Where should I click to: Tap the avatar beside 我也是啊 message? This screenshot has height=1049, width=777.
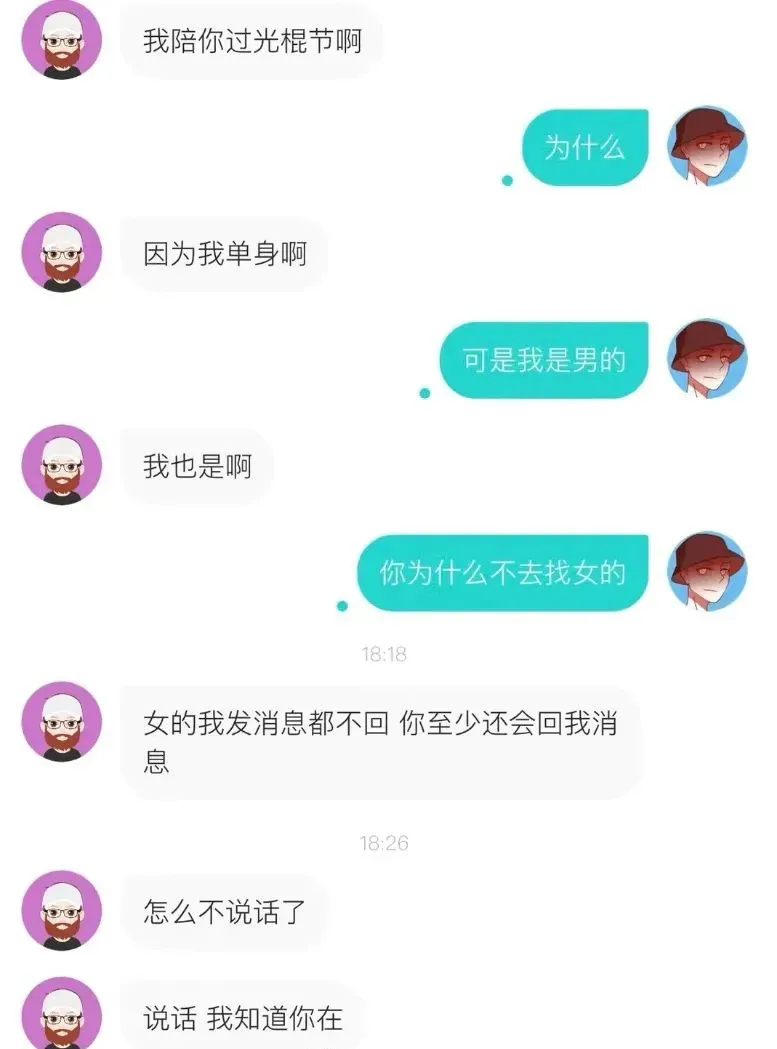(x=62, y=465)
